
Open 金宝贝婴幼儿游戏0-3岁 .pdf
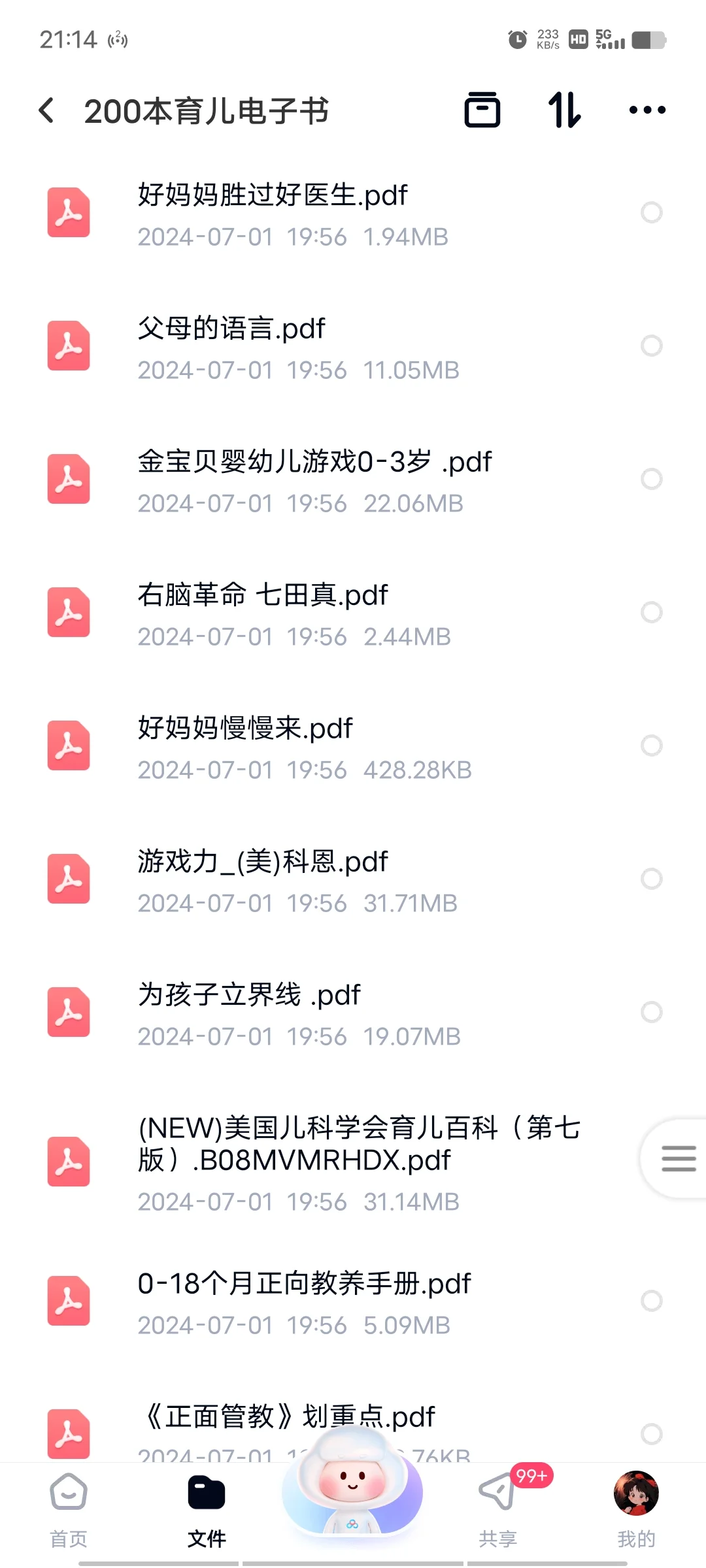pos(353,480)
